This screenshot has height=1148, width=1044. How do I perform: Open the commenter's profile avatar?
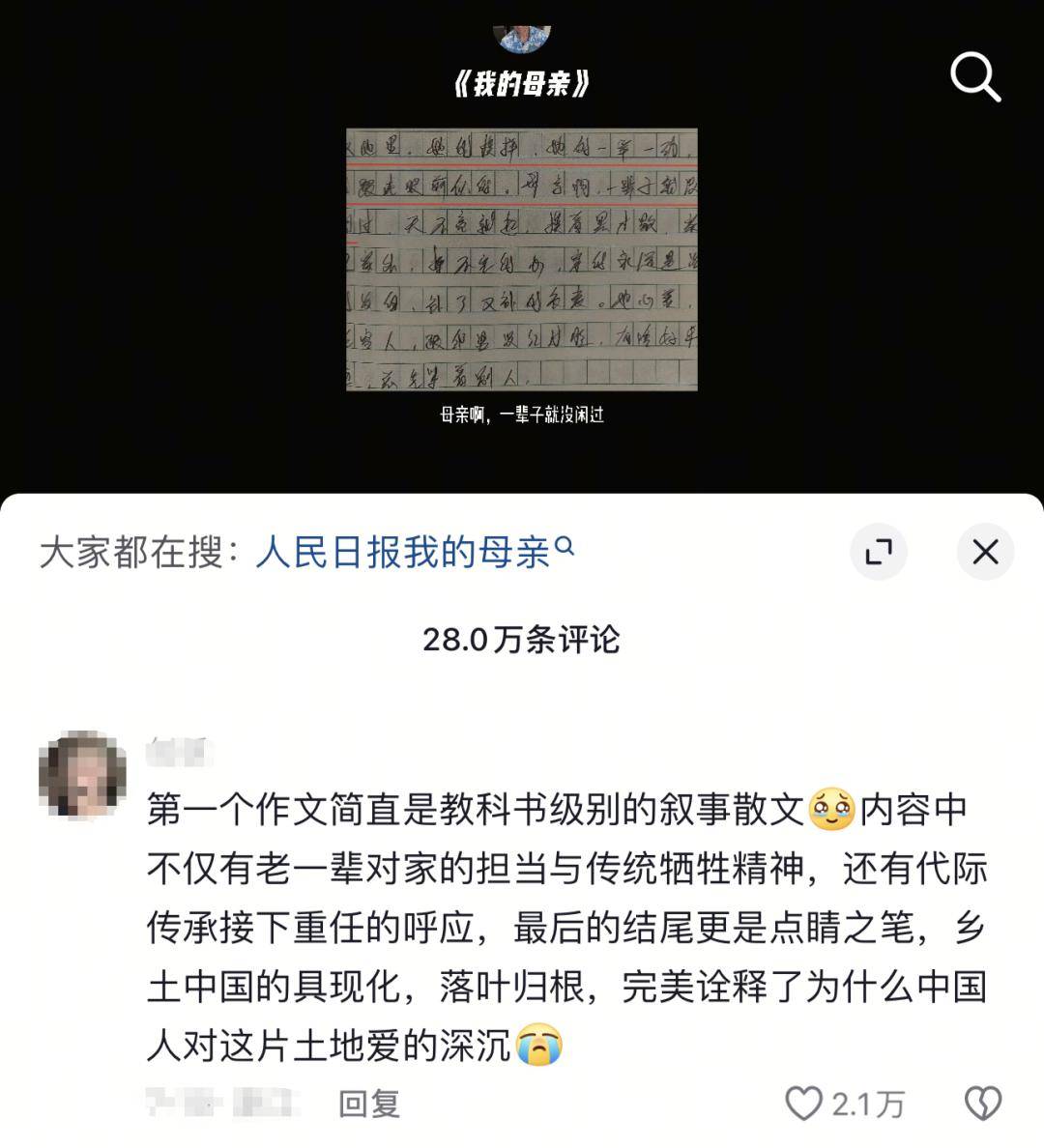[82, 775]
